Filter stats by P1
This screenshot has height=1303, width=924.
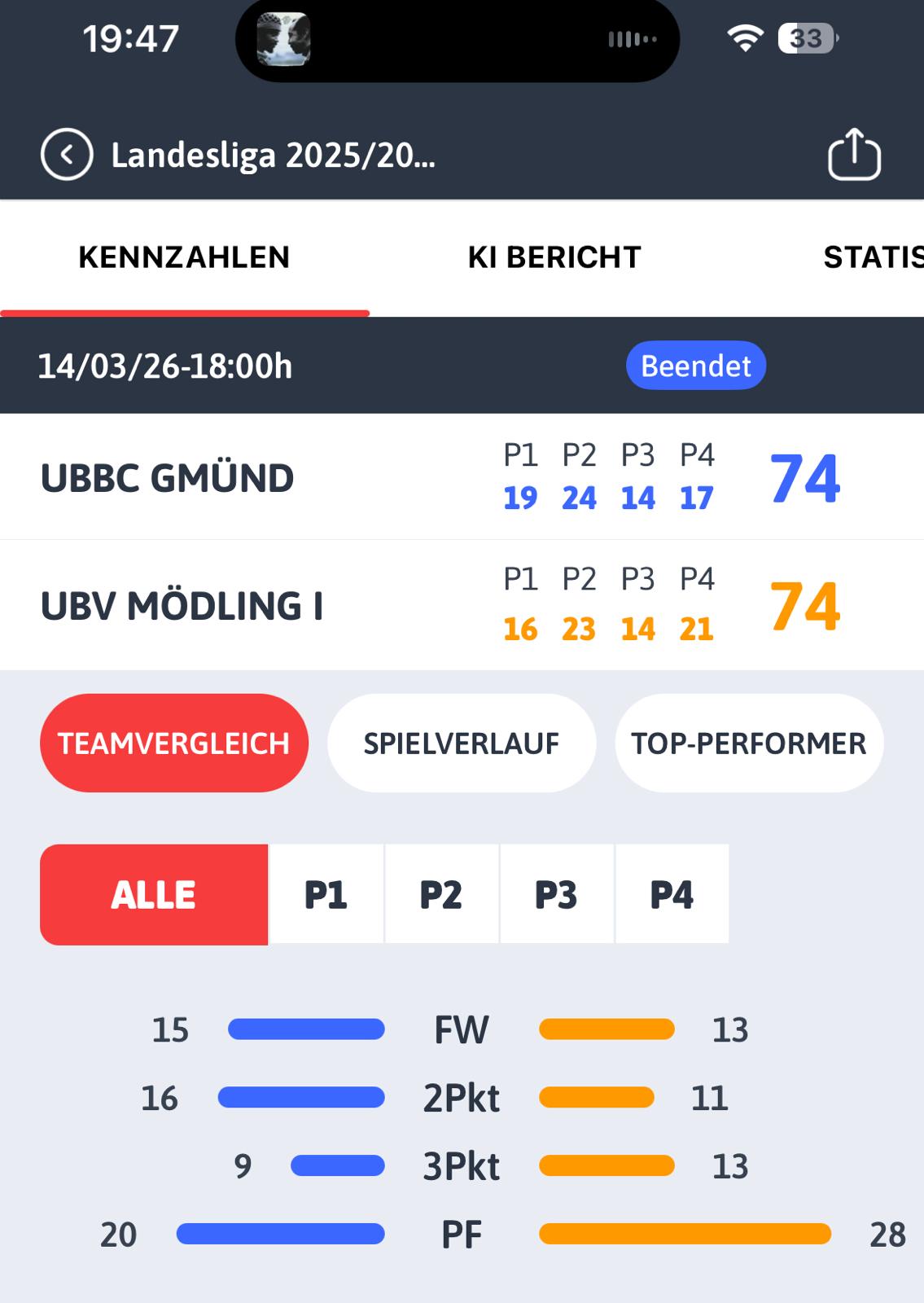[x=326, y=894]
